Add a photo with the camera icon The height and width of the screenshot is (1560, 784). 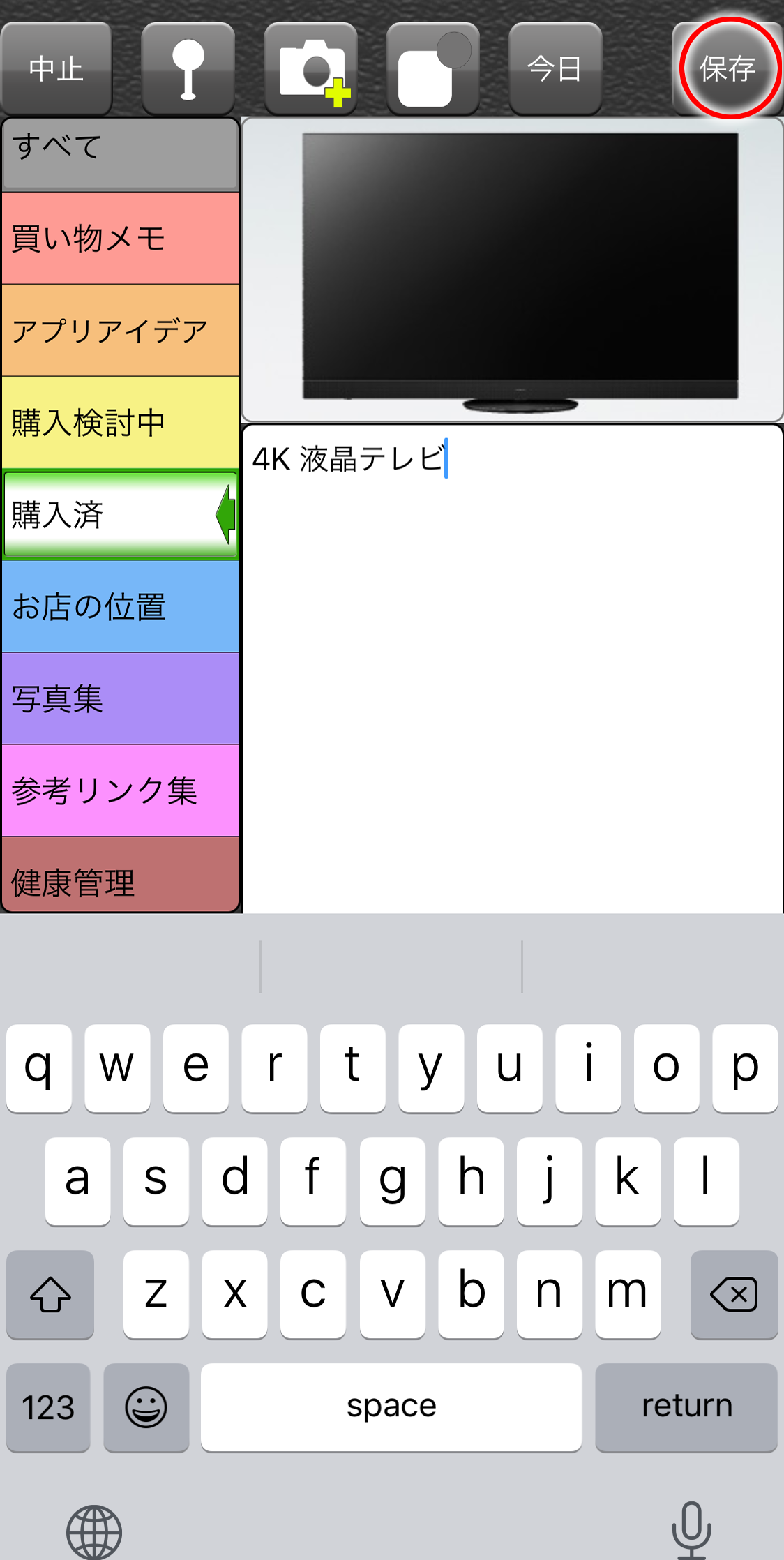[x=311, y=68]
